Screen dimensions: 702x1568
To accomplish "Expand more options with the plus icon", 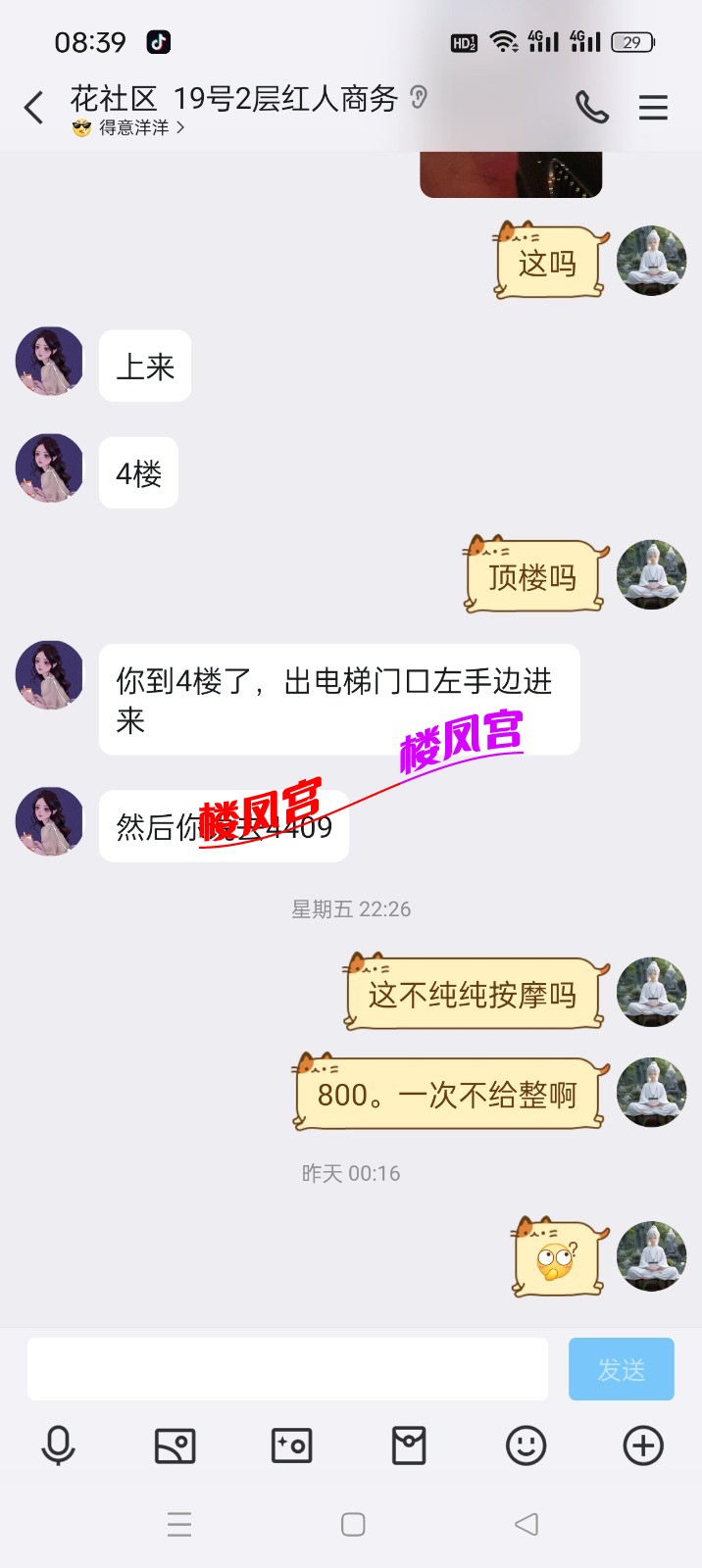I will coord(643,1445).
